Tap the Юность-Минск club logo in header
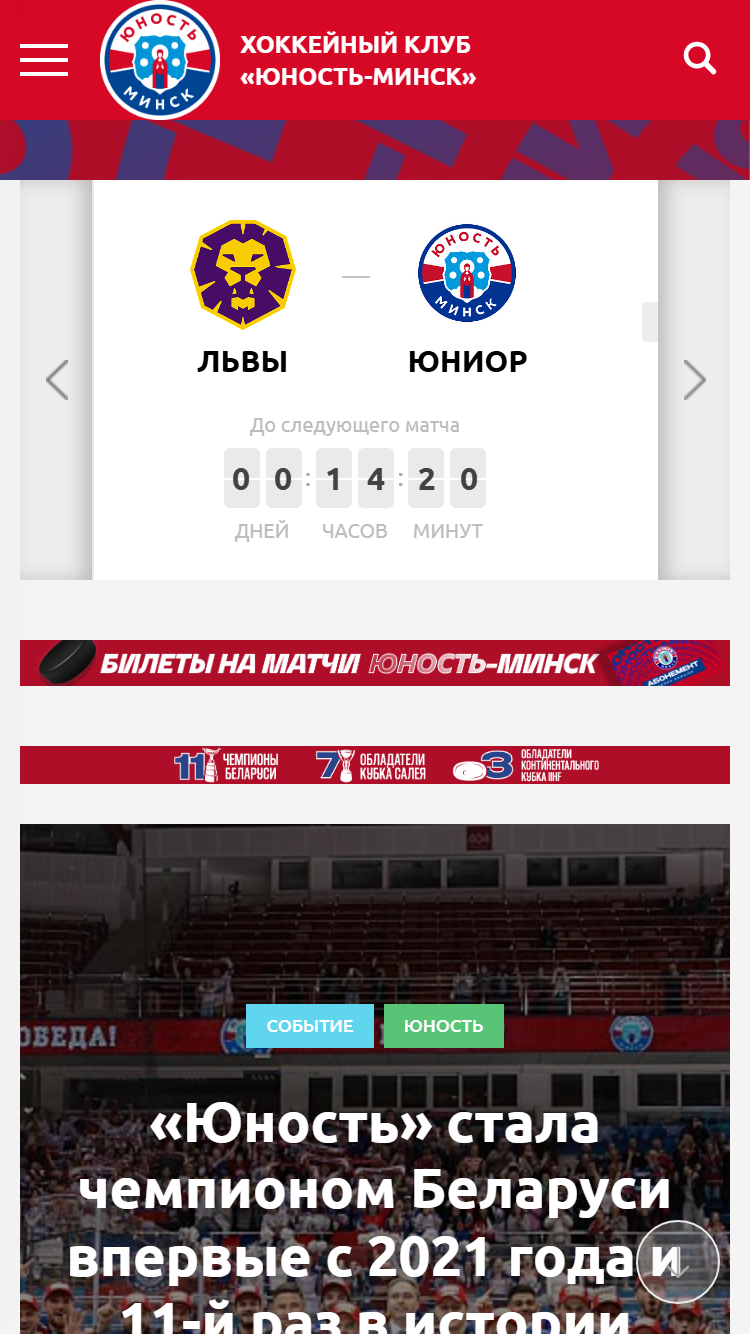 (x=160, y=60)
